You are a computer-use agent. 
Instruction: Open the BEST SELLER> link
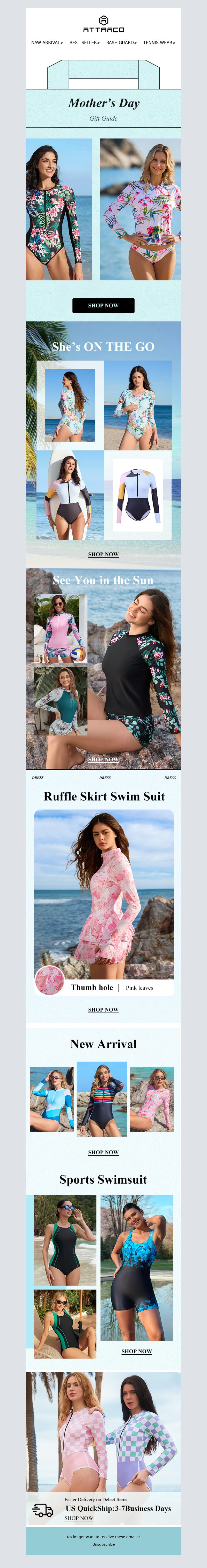click(x=84, y=43)
